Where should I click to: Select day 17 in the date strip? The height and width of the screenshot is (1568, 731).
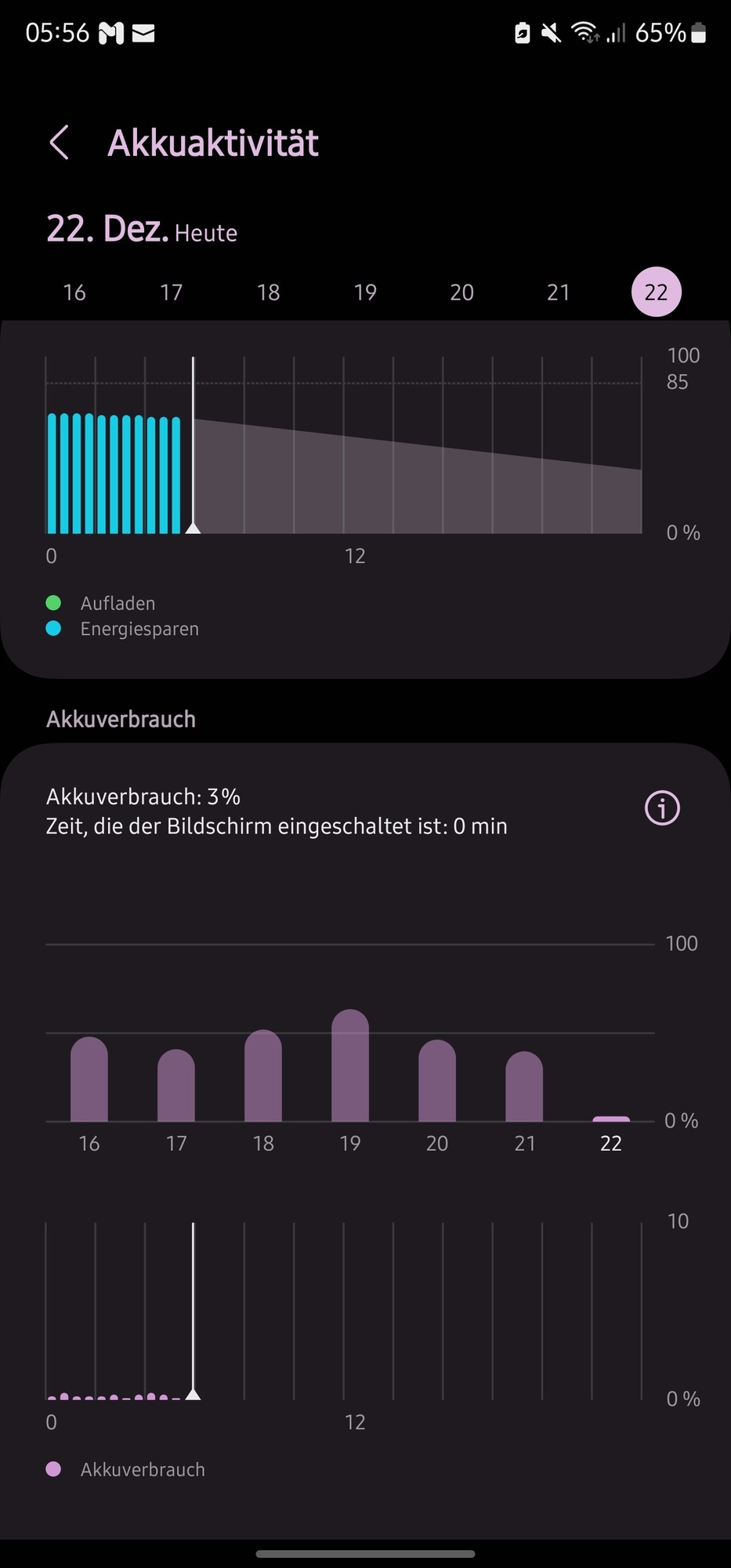click(x=171, y=292)
